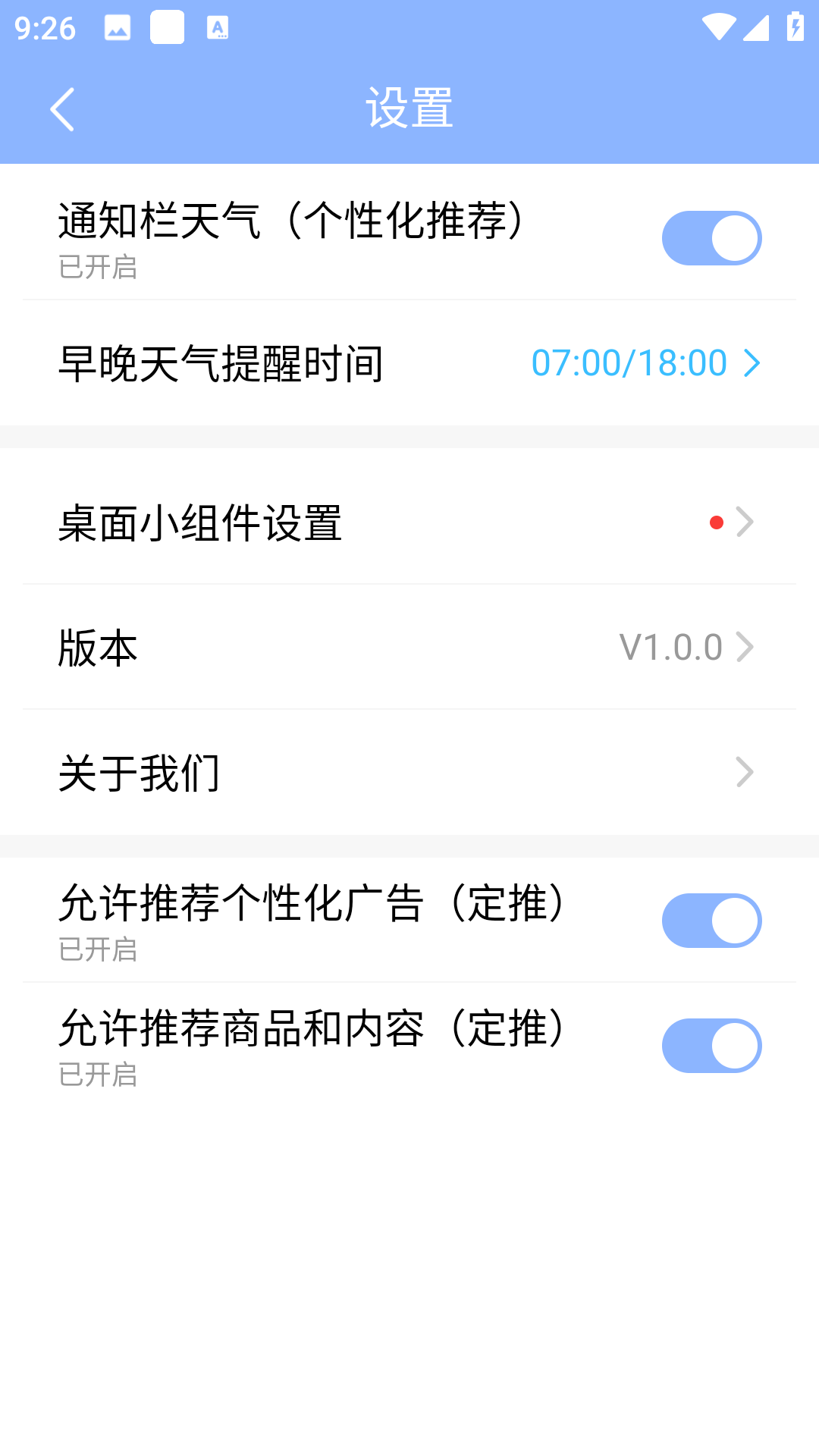
Task: Check the 版本 V1.0.0 row
Action: pos(409,648)
